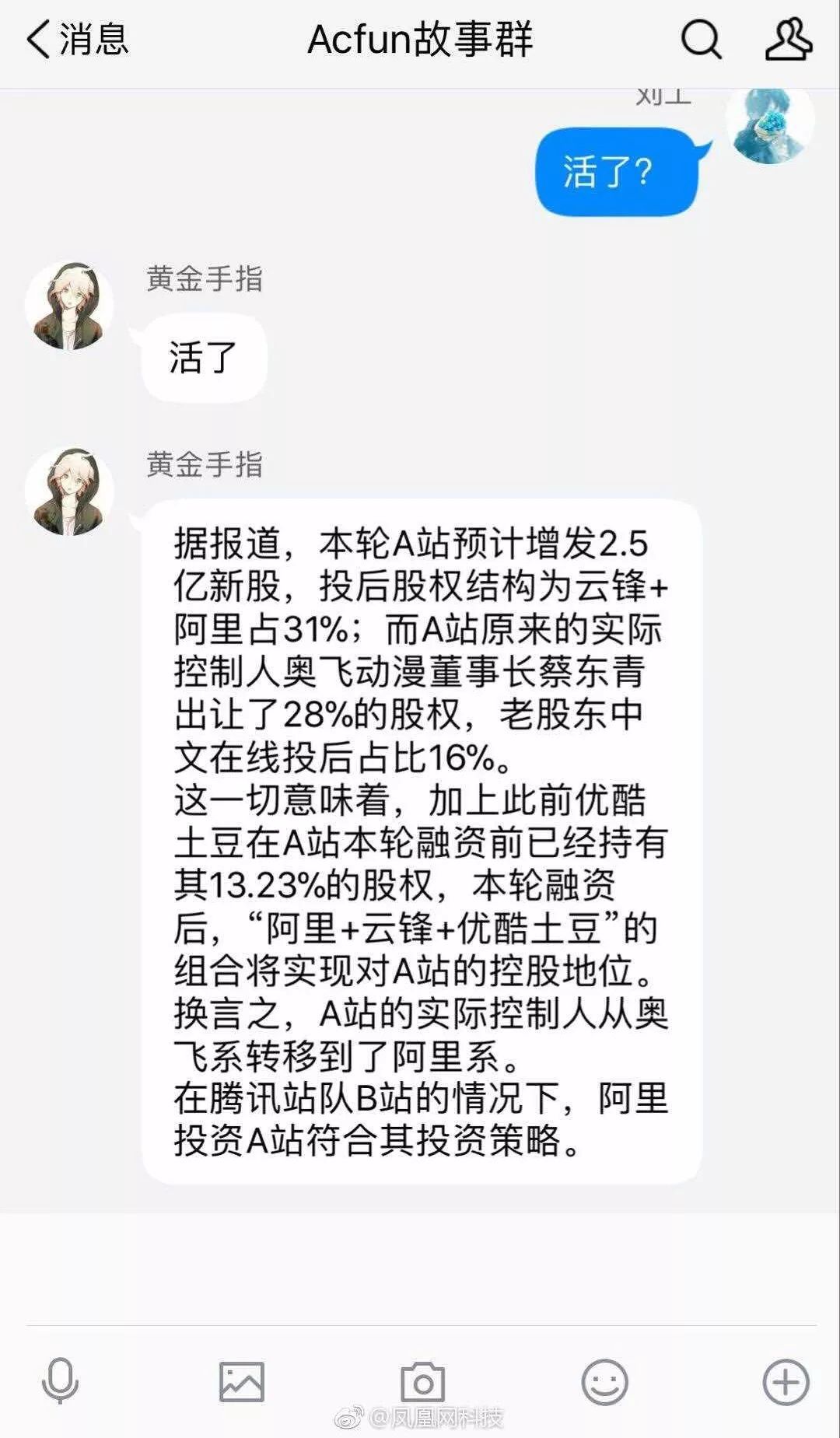Open the camera to take photo
The width and height of the screenshot is (840, 1438).
[x=422, y=1383]
